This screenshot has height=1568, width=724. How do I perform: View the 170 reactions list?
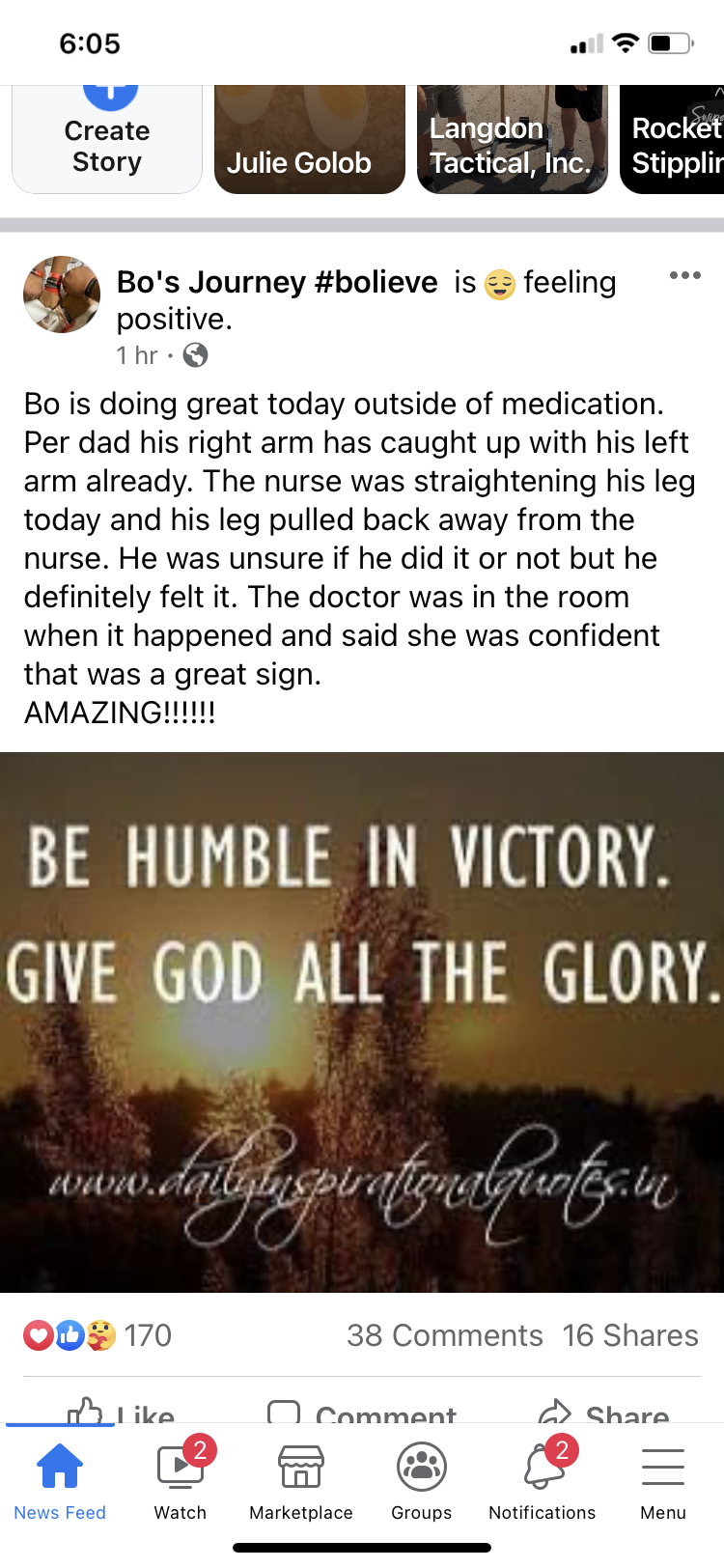97,1335
